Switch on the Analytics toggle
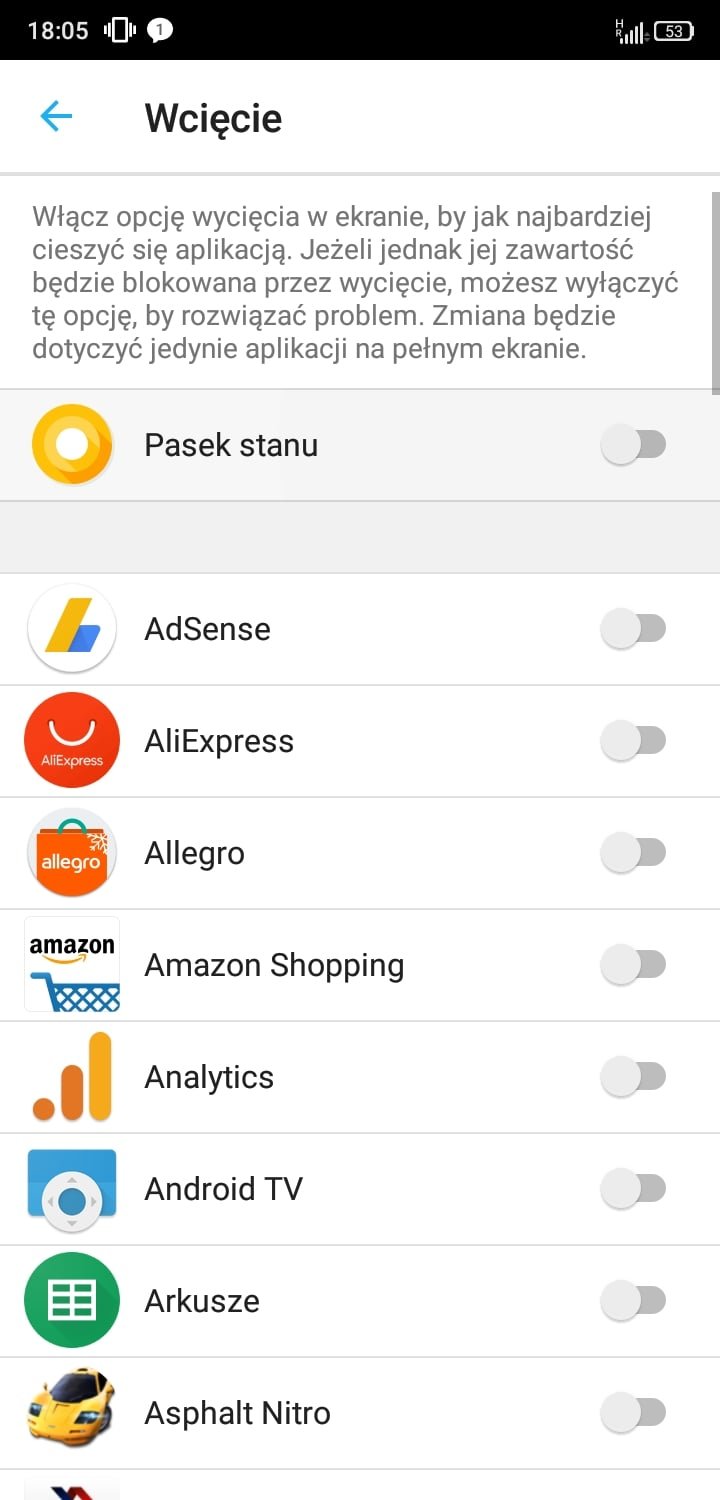Image resolution: width=720 pixels, height=1500 pixels. tap(633, 1077)
